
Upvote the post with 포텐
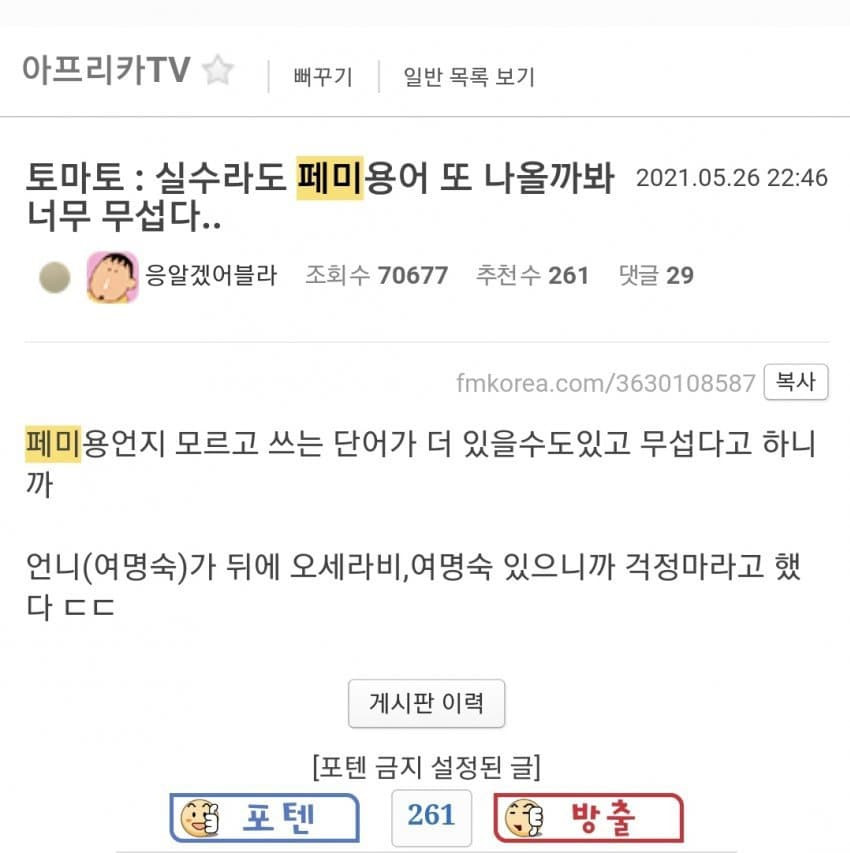(264, 818)
